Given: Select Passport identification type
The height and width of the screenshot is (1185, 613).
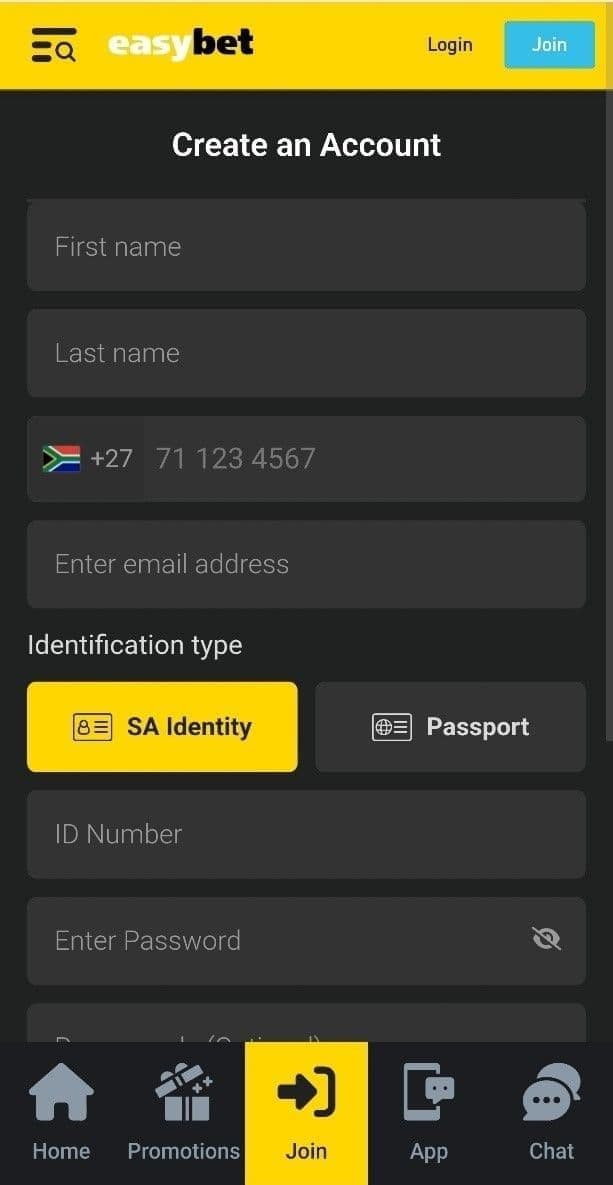Looking at the screenshot, I should tap(450, 727).
